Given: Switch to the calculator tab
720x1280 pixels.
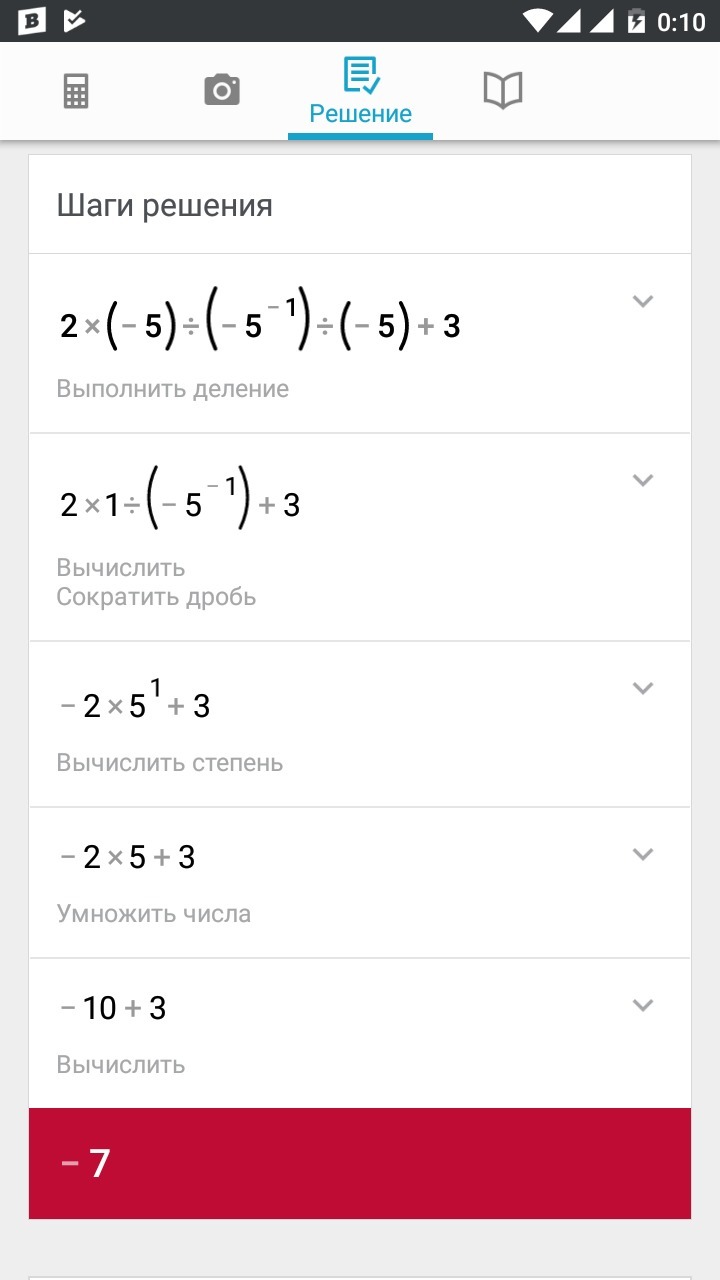Looking at the screenshot, I should coord(76,92).
